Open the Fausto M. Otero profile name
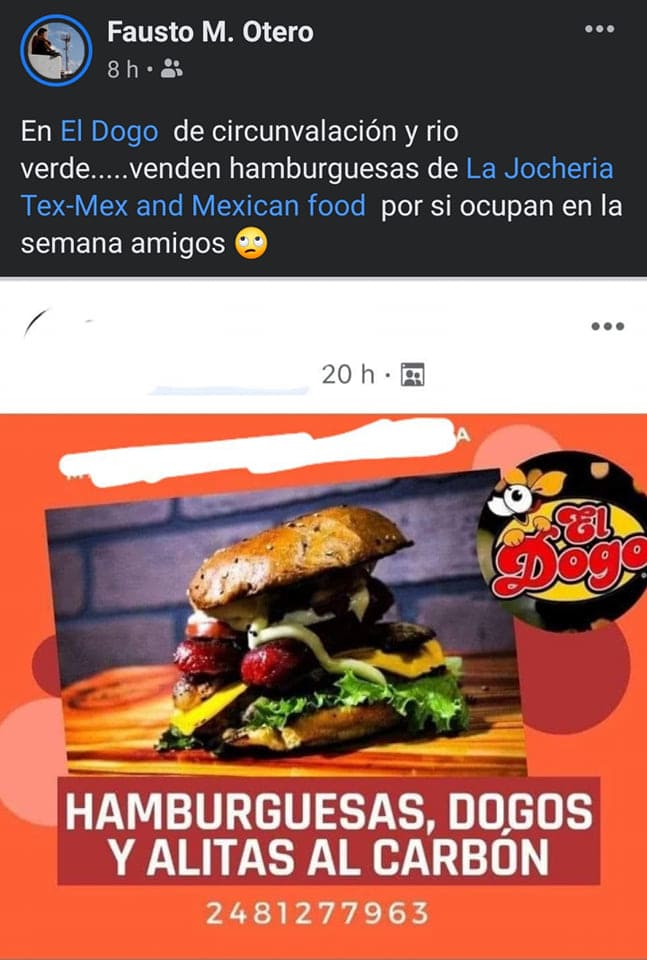647x960 pixels. [210, 32]
